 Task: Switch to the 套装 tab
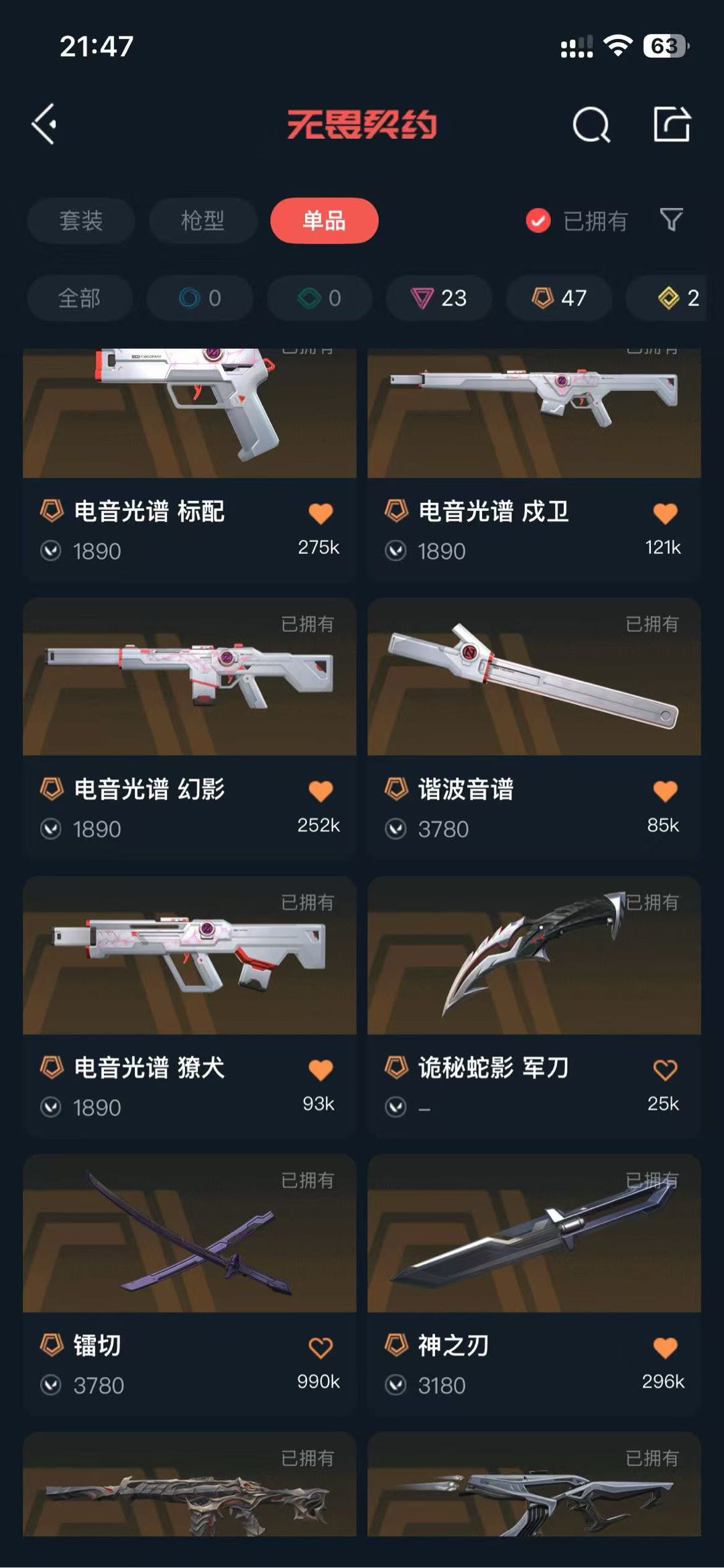tap(81, 221)
